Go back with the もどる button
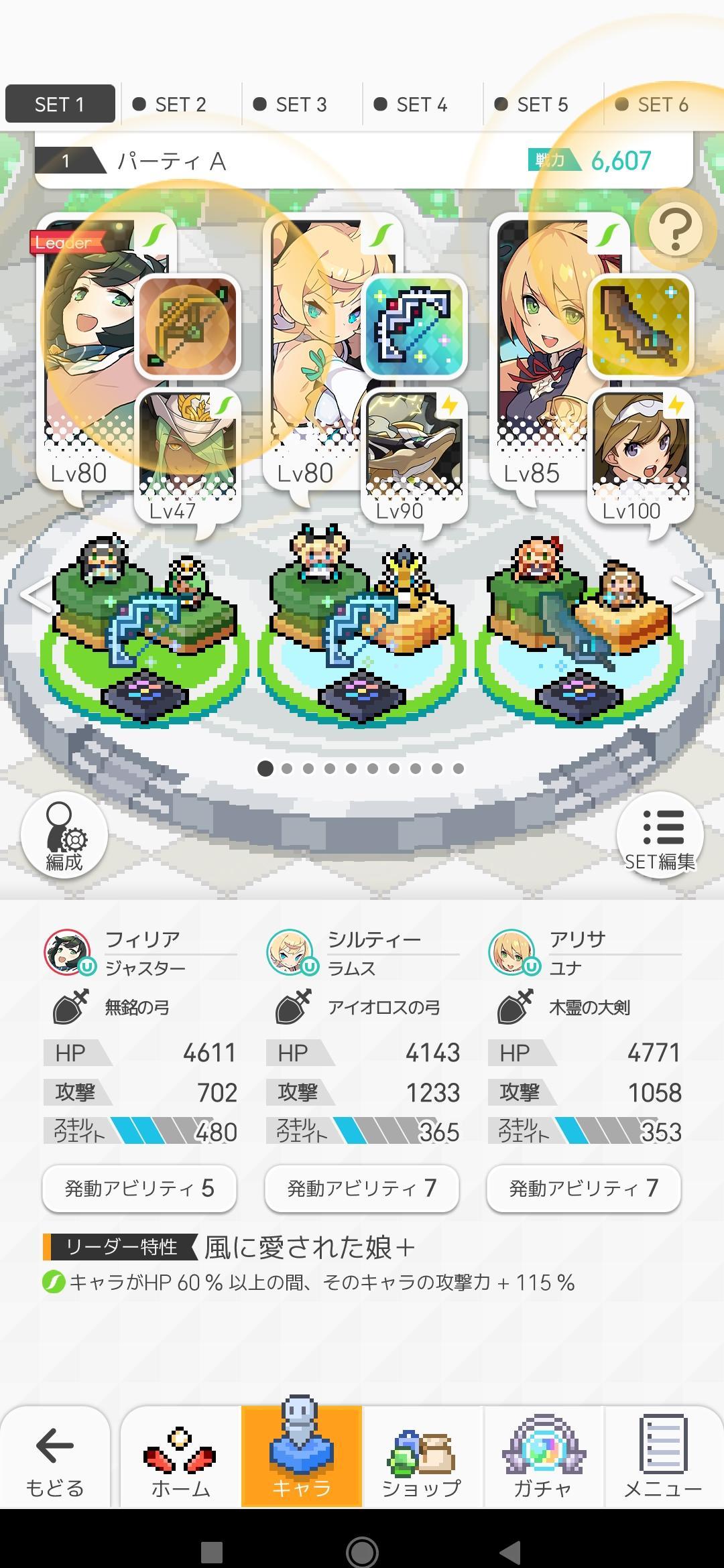This screenshot has height=1568, width=724. coord(55,1458)
